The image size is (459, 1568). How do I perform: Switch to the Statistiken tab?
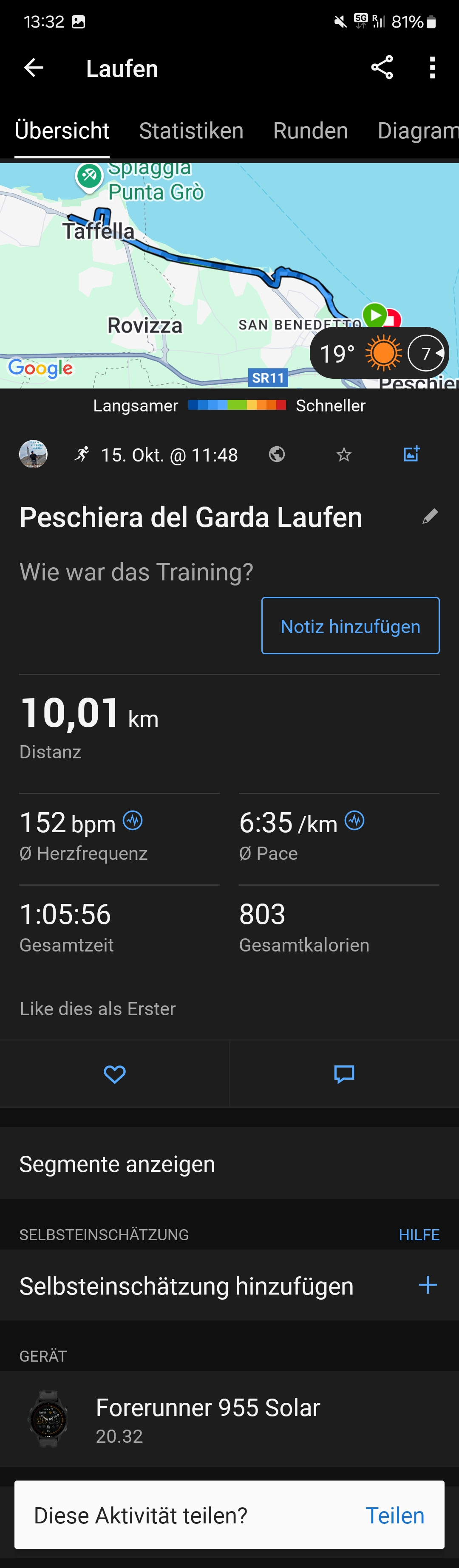pyautogui.click(x=191, y=131)
